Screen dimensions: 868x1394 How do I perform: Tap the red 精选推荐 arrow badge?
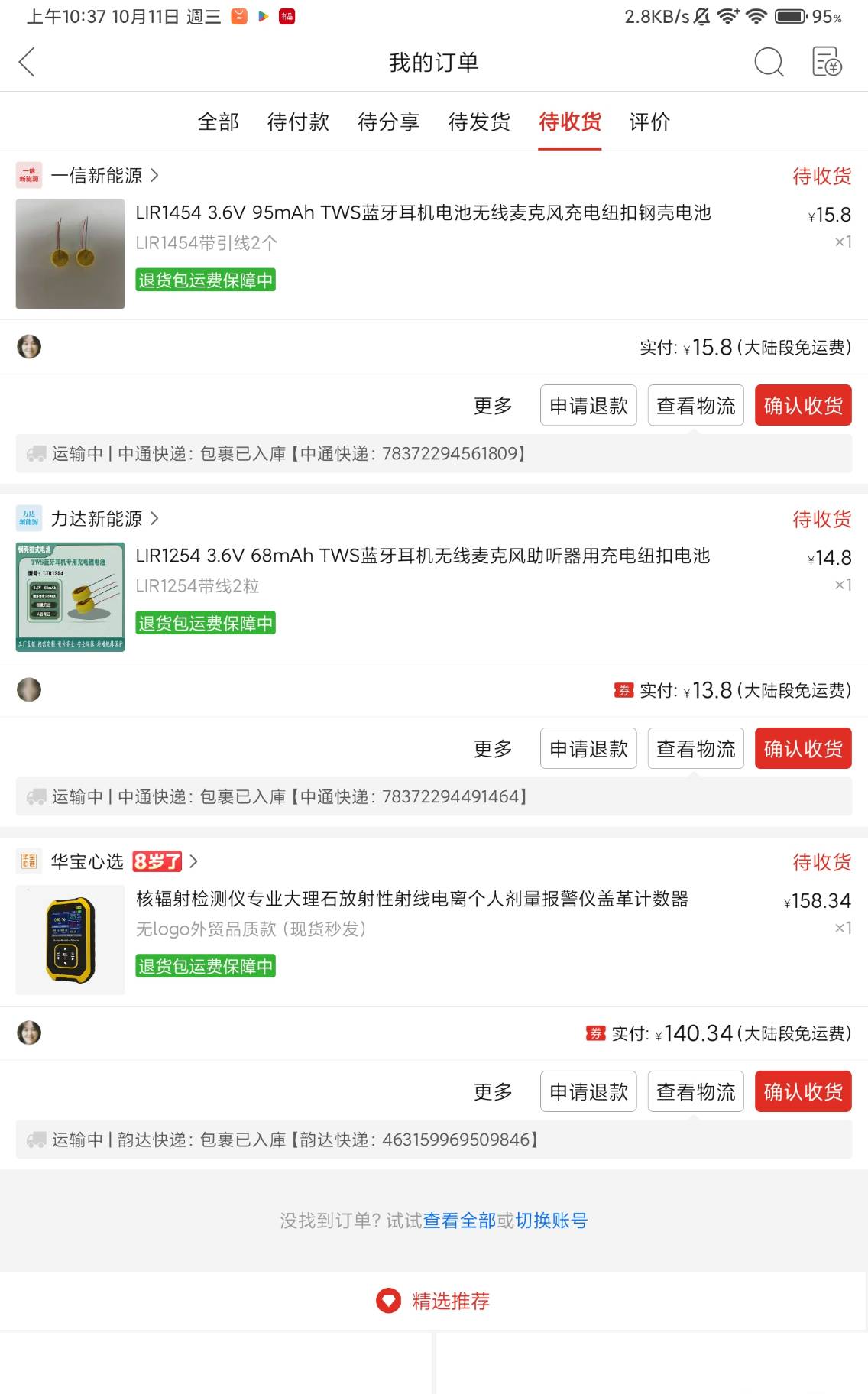389,1300
